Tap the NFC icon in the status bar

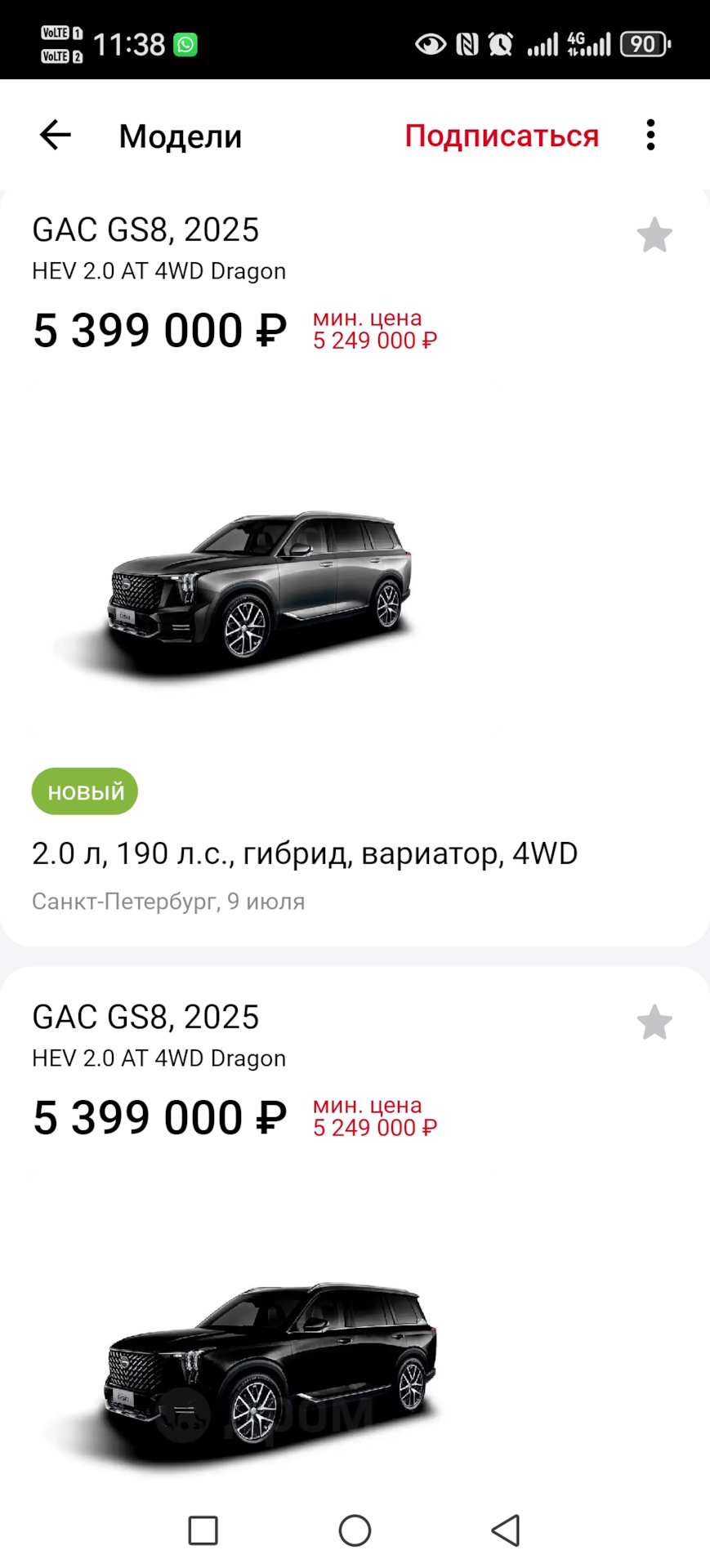[466, 44]
